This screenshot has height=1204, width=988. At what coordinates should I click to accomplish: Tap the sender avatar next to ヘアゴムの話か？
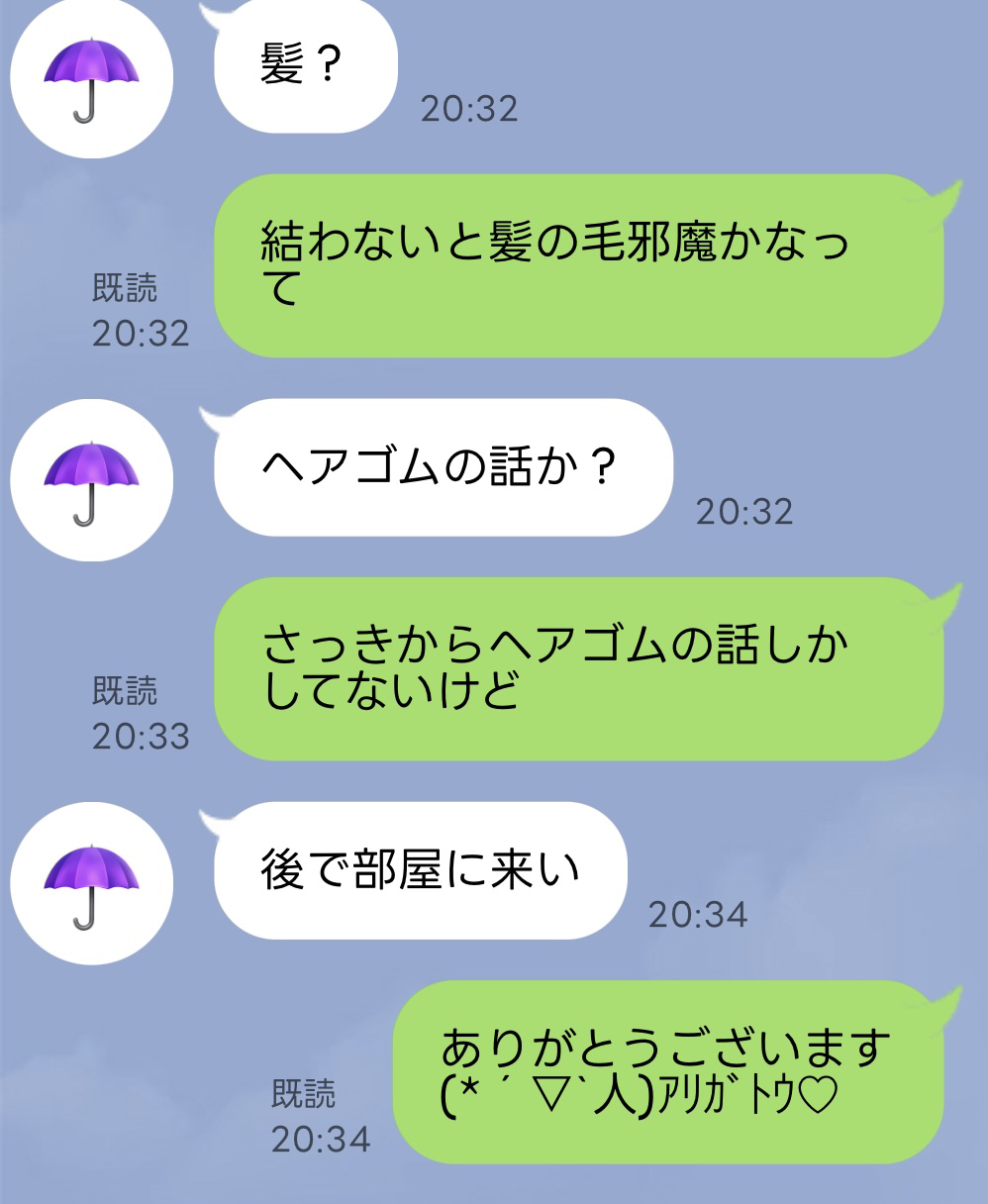[91, 481]
